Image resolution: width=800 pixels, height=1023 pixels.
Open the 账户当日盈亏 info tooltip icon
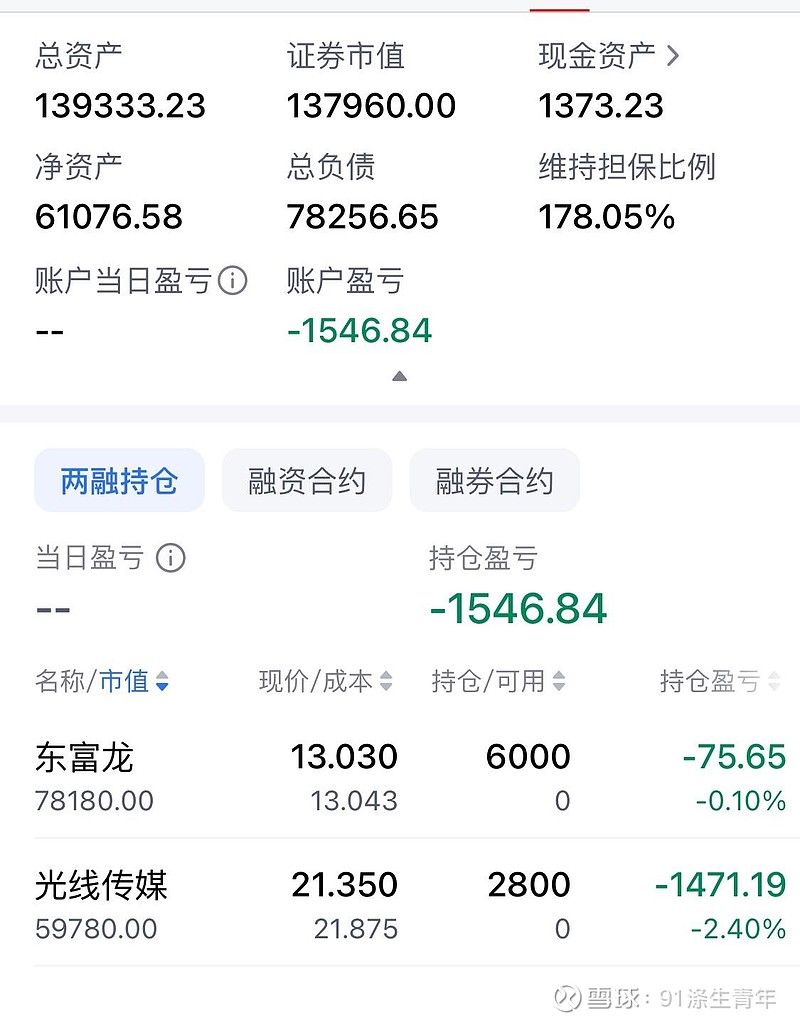click(x=233, y=281)
